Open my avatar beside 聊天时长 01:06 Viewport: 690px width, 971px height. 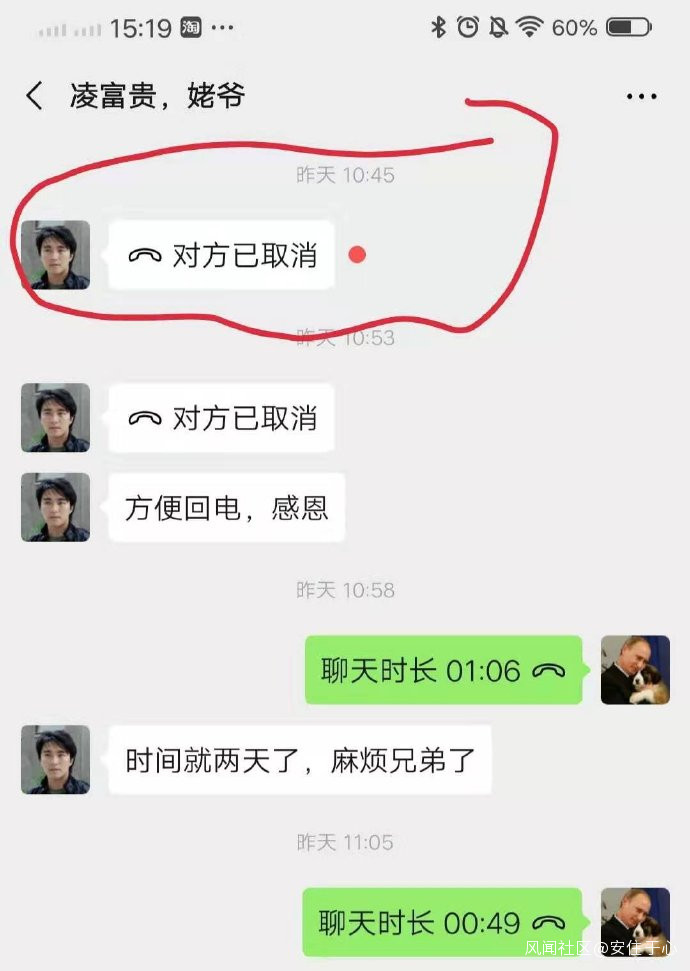coord(635,670)
